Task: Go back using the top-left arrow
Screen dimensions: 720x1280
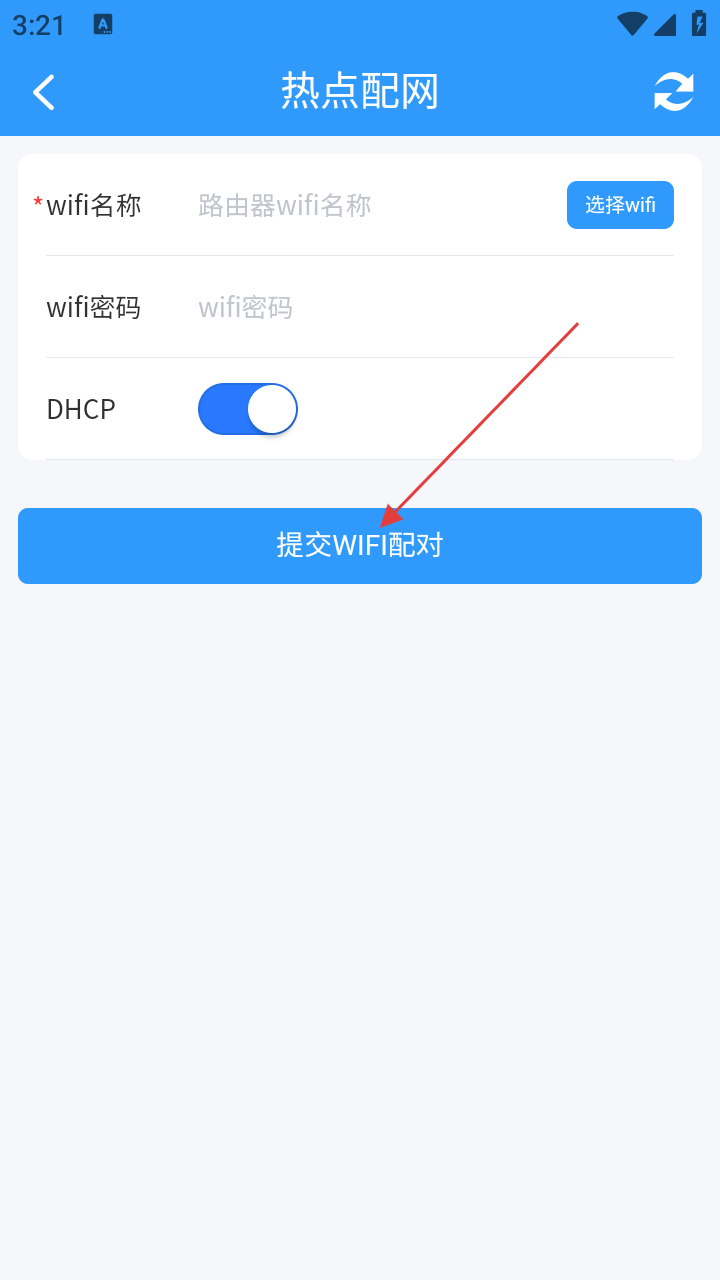Action: (x=44, y=92)
